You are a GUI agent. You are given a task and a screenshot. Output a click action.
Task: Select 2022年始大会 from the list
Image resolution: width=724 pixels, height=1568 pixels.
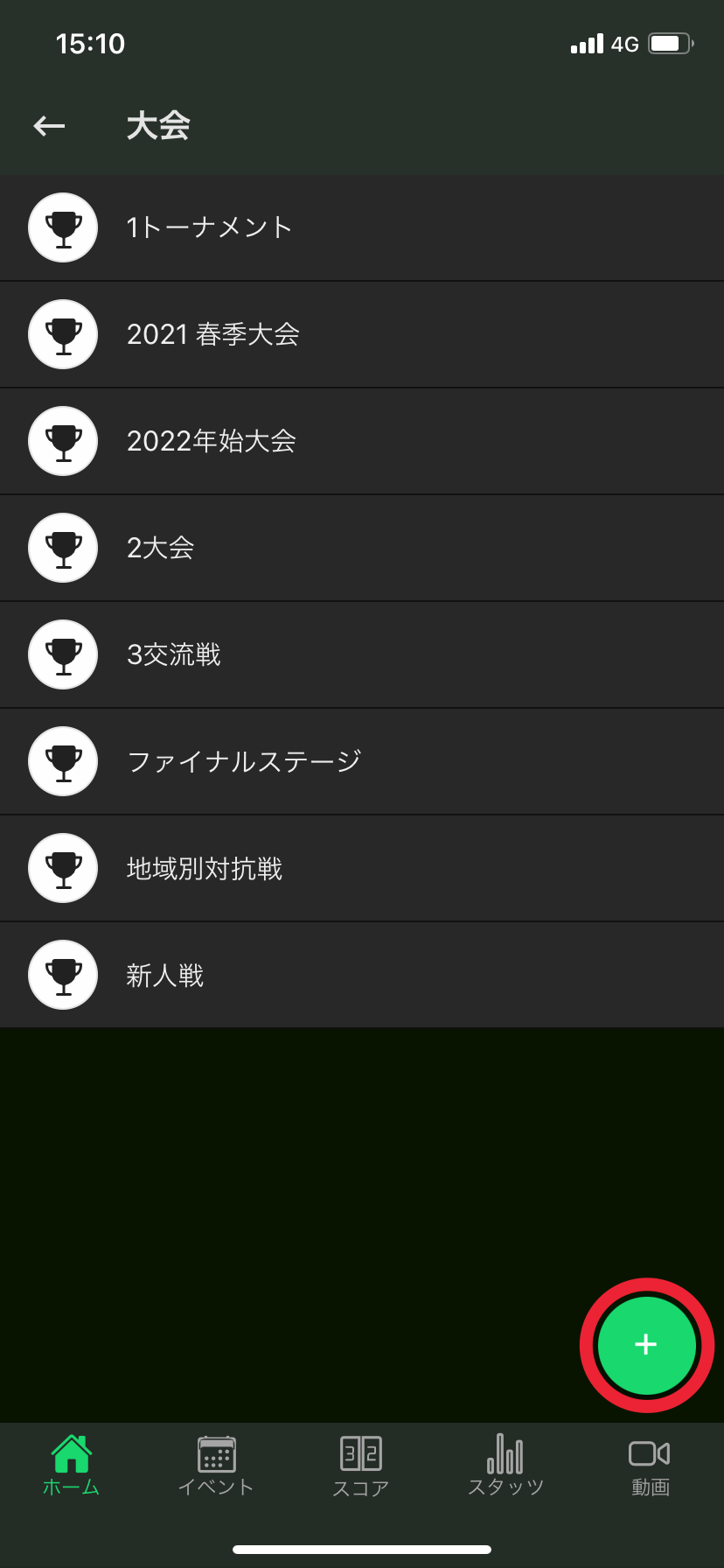pos(362,441)
